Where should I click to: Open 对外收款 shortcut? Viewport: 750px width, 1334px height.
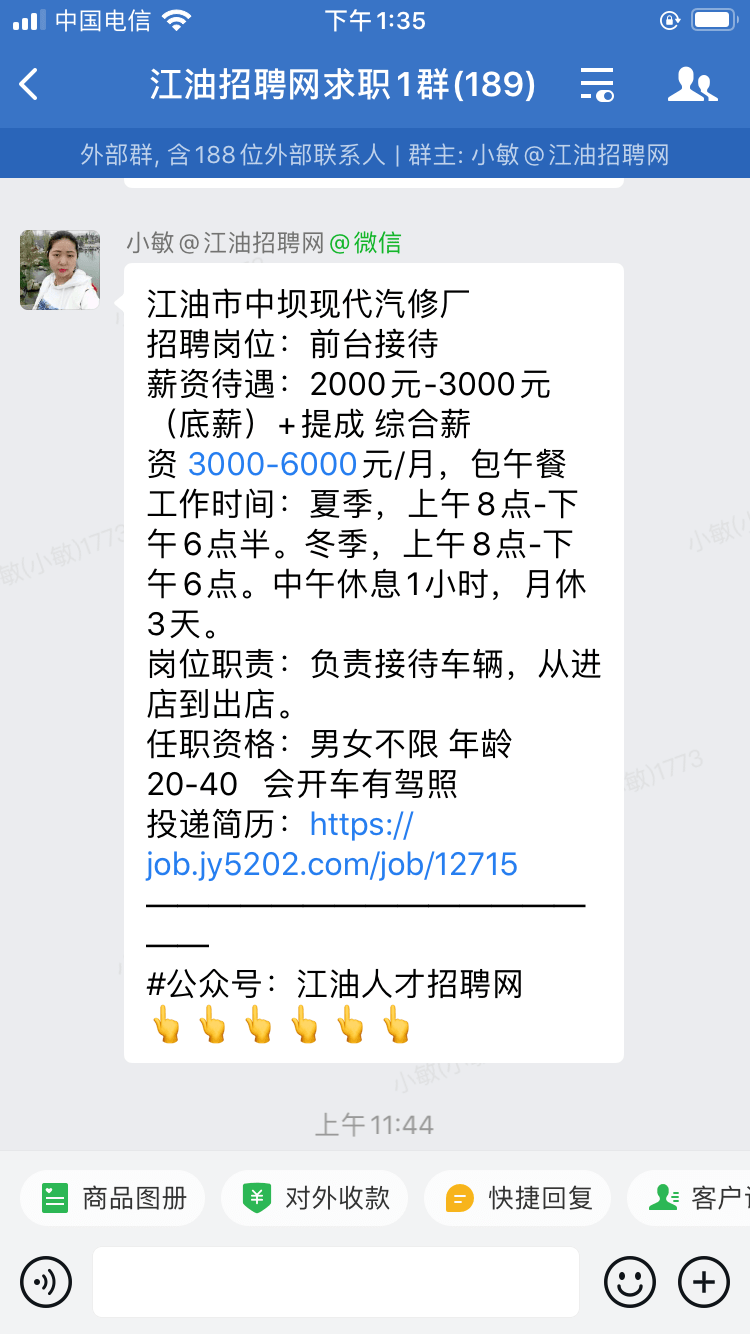click(315, 1197)
